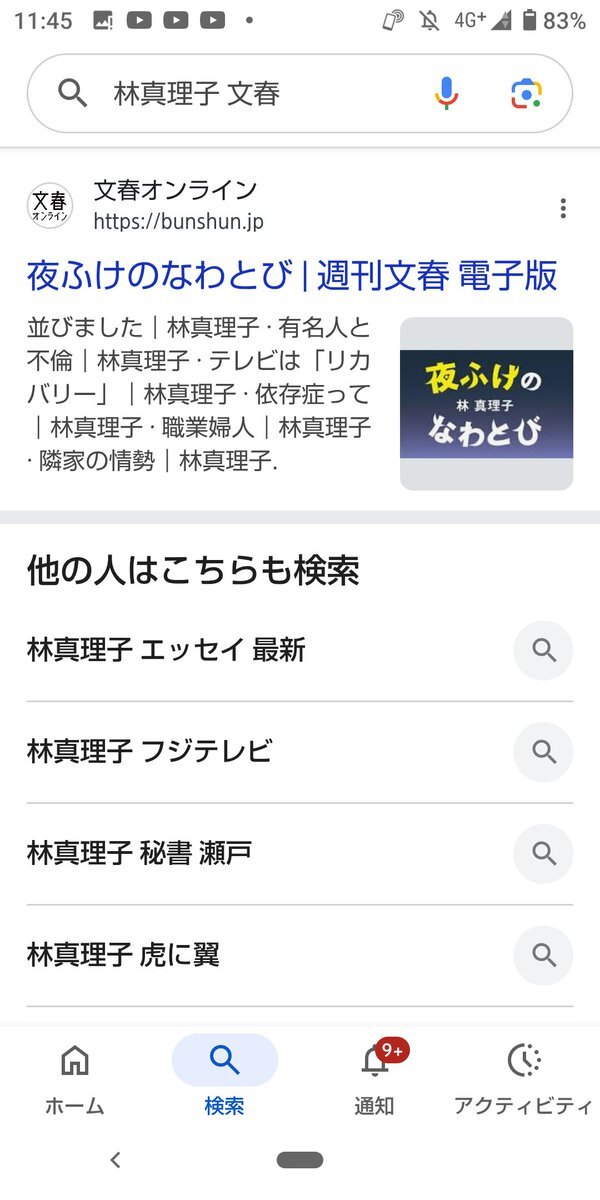Search for 林真理子 フジテレビ
The width and height of the screenshot is (600, 1200).
(x=270, y=752)
